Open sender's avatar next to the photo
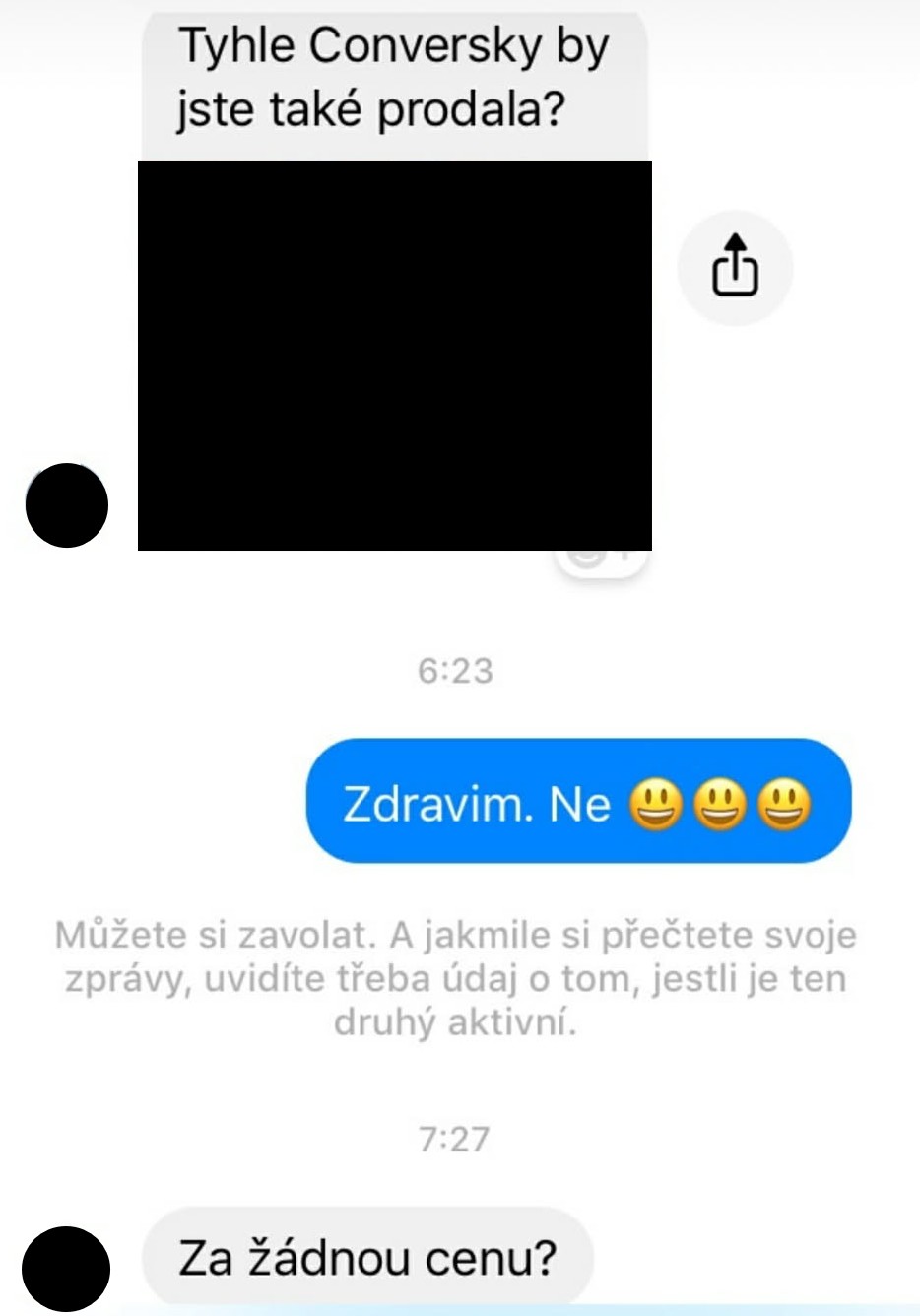 (x=67, y=505)
